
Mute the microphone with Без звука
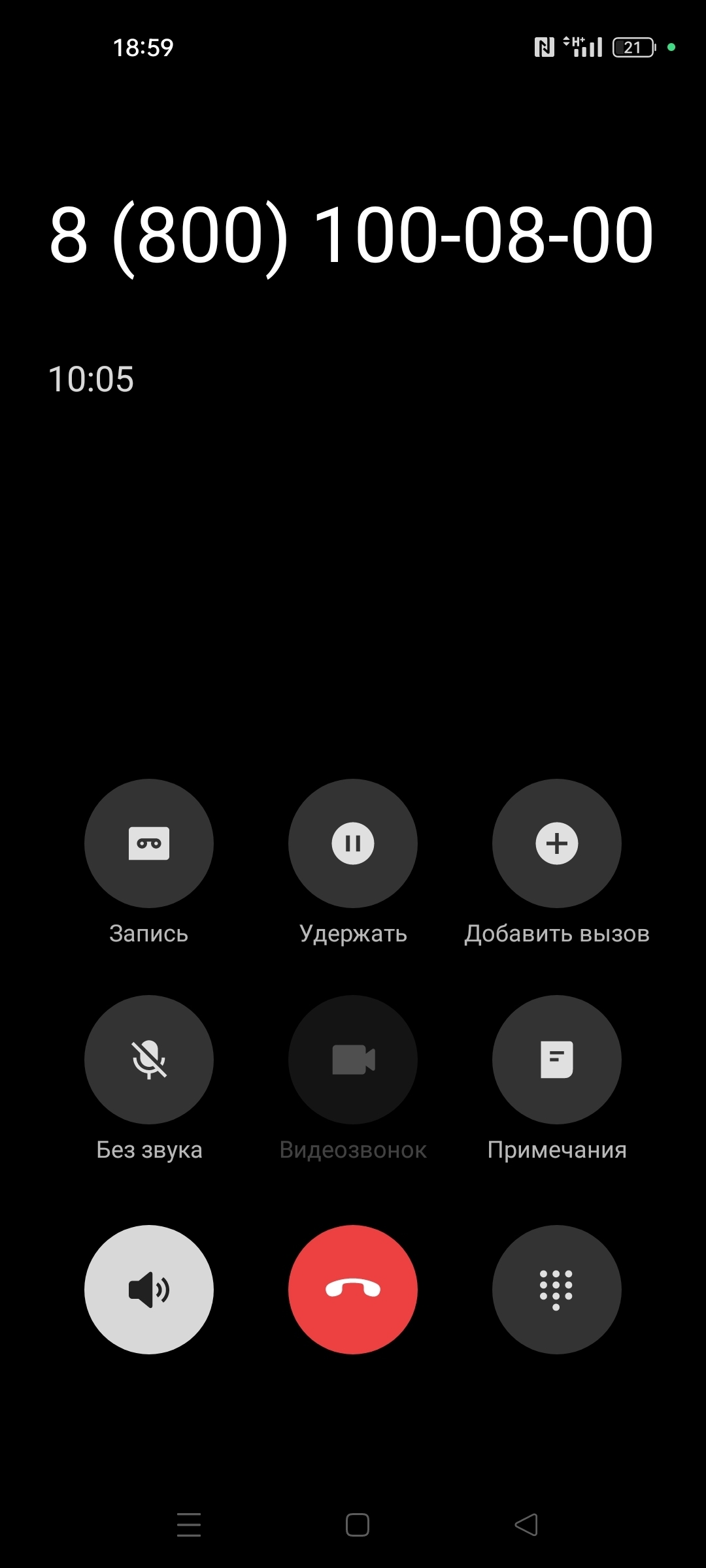point(149,1059)
